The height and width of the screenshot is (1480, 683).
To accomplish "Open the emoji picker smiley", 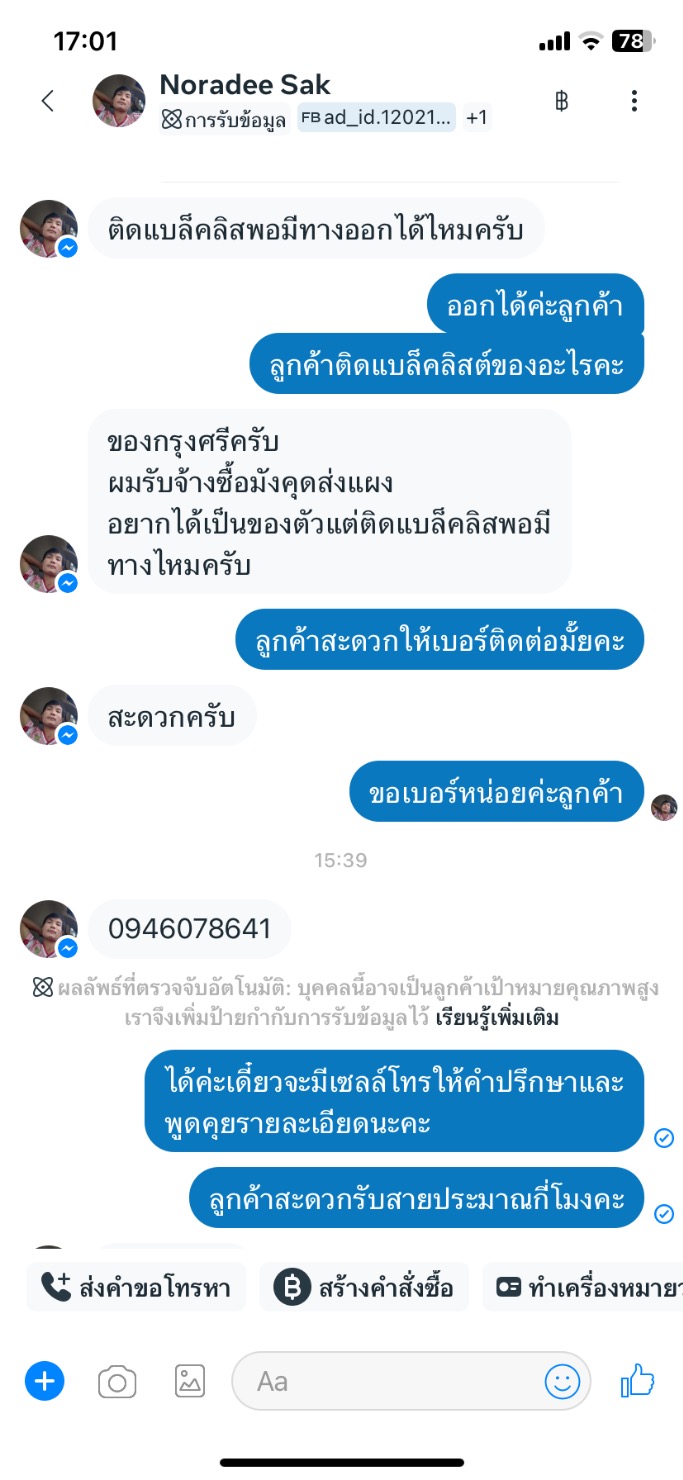I will click(x=562, y=1382).
